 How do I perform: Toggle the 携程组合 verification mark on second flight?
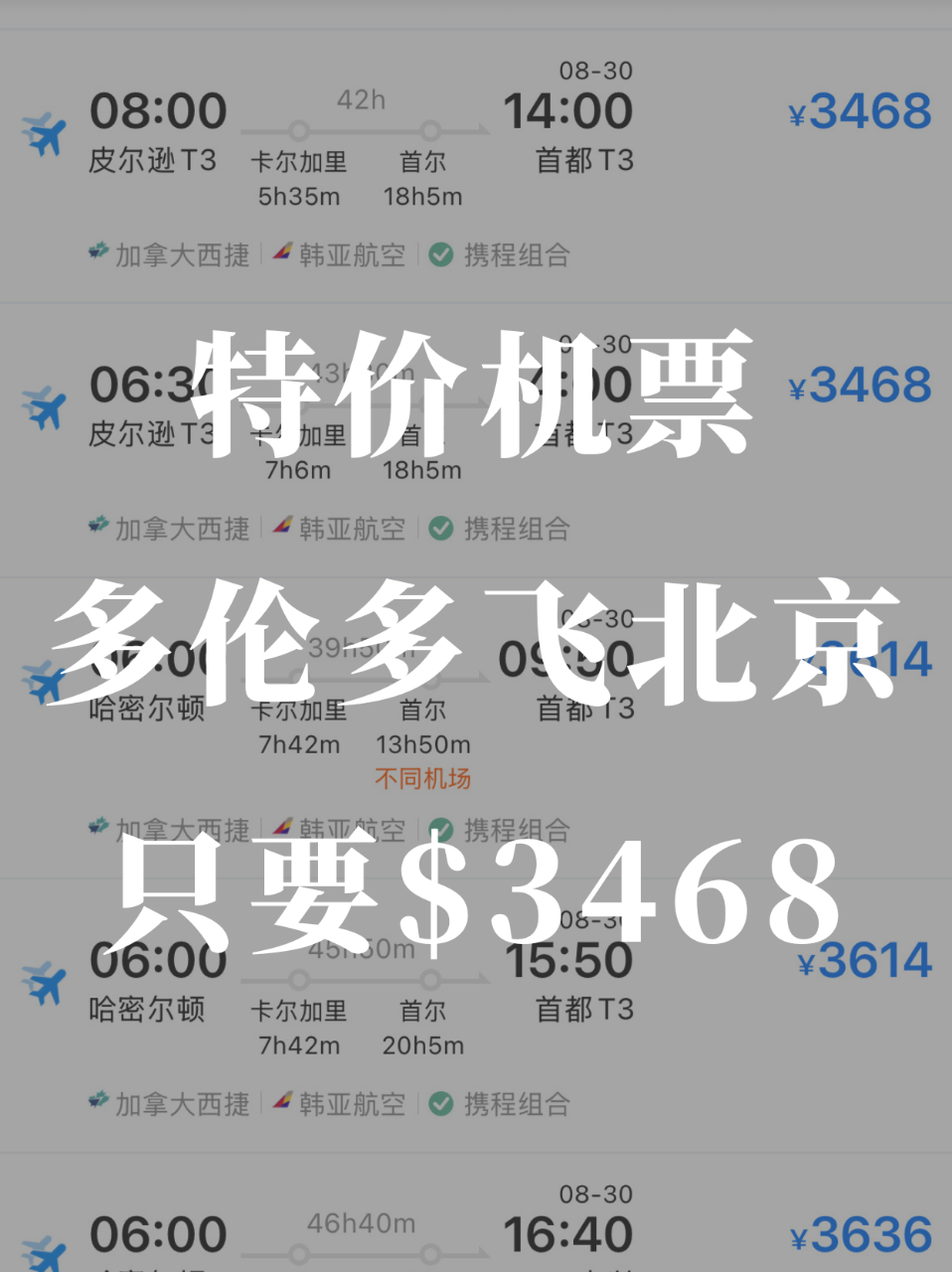439,529
